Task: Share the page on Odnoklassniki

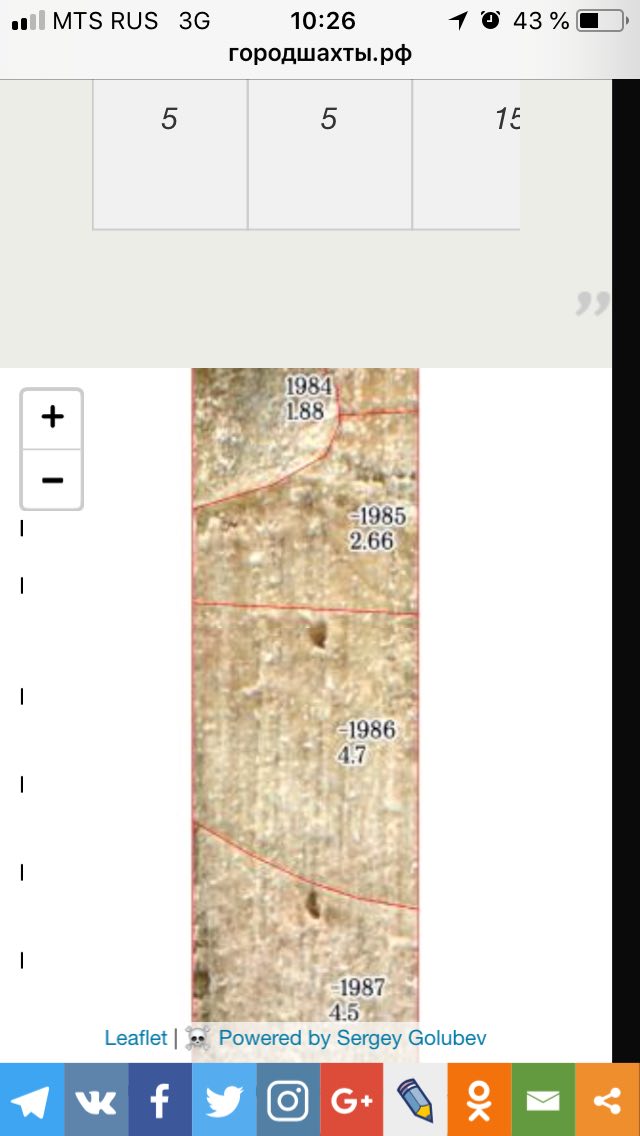Action: click(479, 1100)
